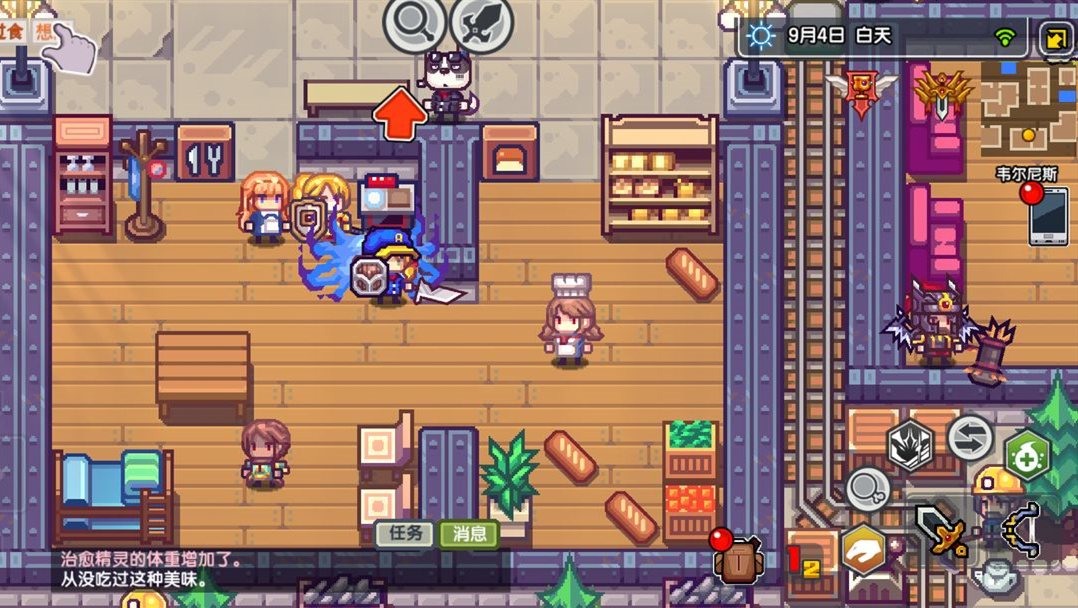Open the 消息 messages panel
The image size is (1078, 608).
click(469, 534)
